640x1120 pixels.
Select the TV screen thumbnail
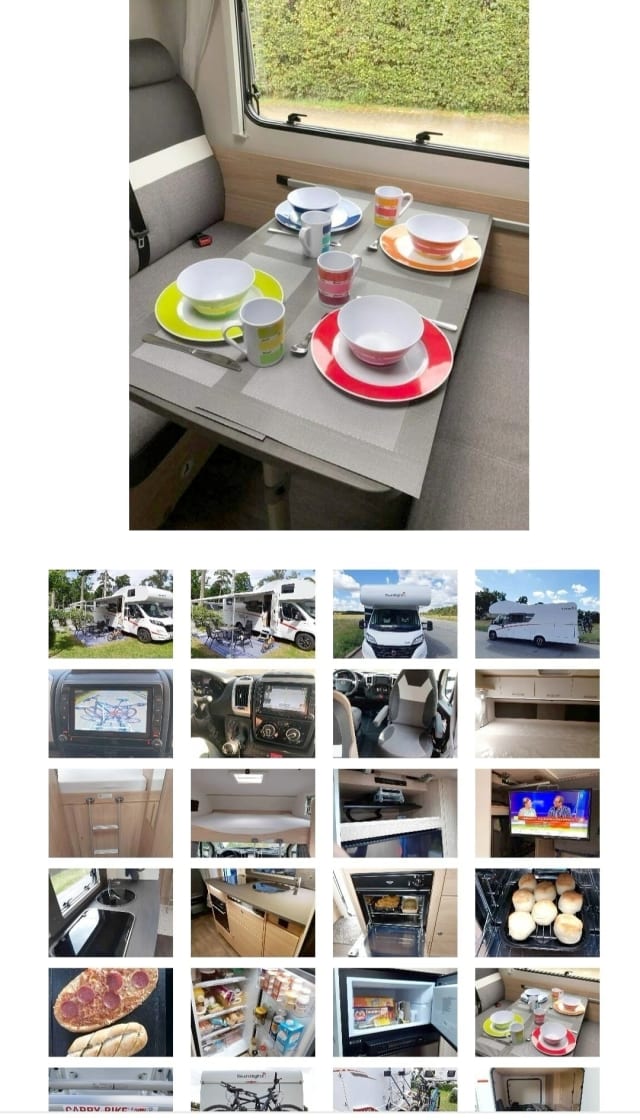pyautogui.click(x=537, y=813)
